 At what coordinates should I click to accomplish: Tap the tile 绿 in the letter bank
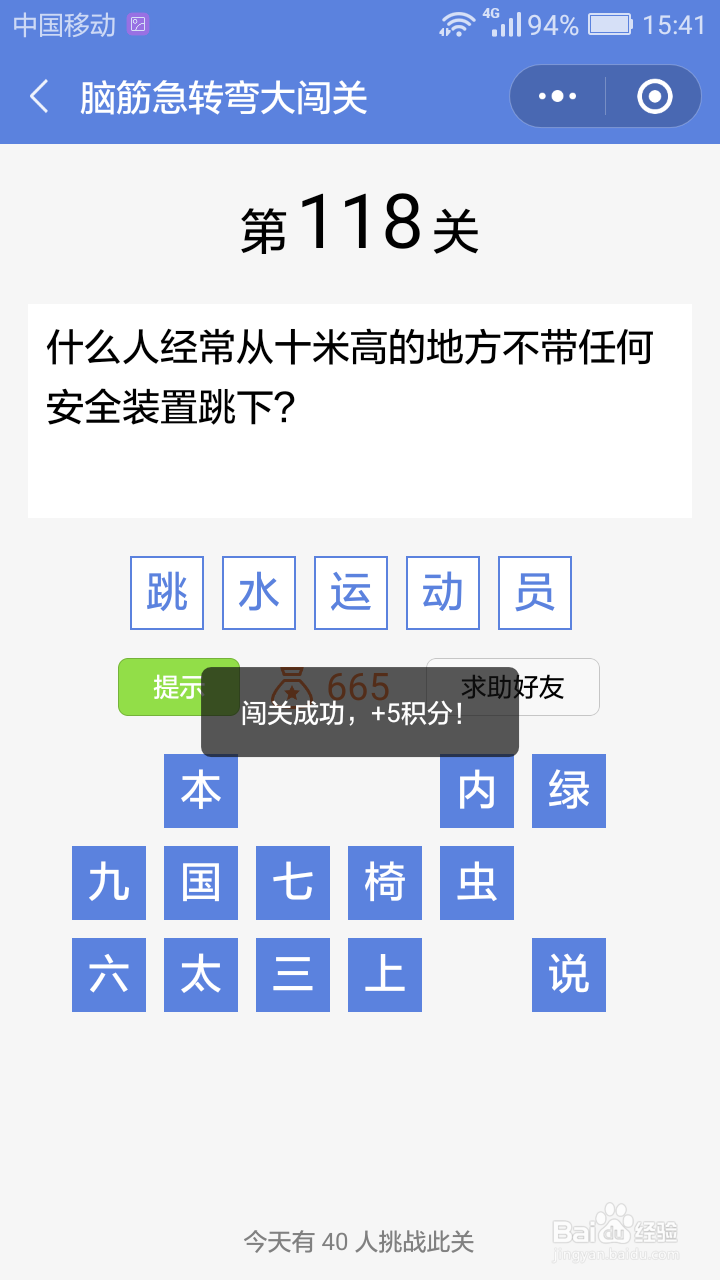pyautogui.click(x=568, y=791)
